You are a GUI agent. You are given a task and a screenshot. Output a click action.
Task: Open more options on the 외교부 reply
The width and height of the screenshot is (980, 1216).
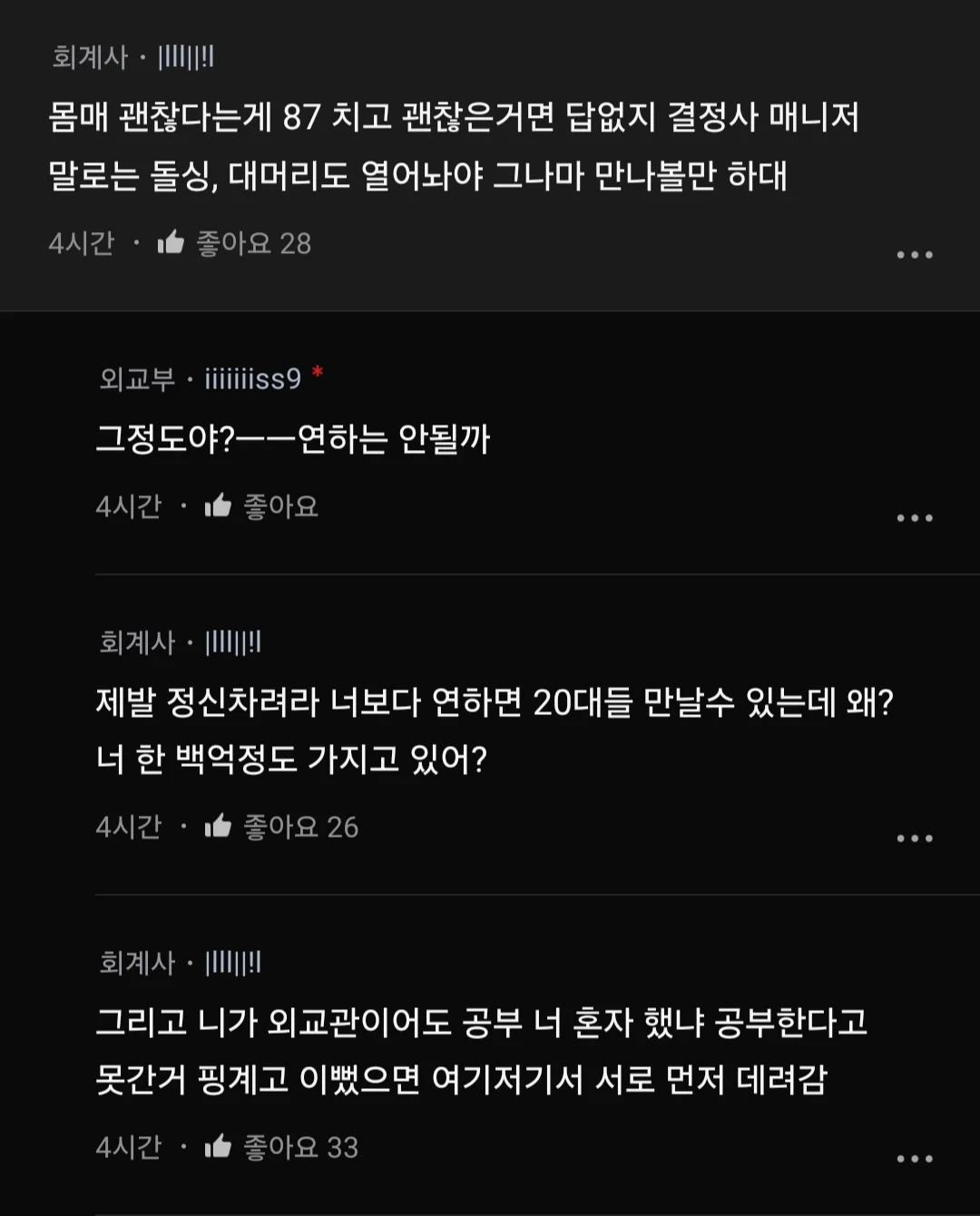(914, 518)
